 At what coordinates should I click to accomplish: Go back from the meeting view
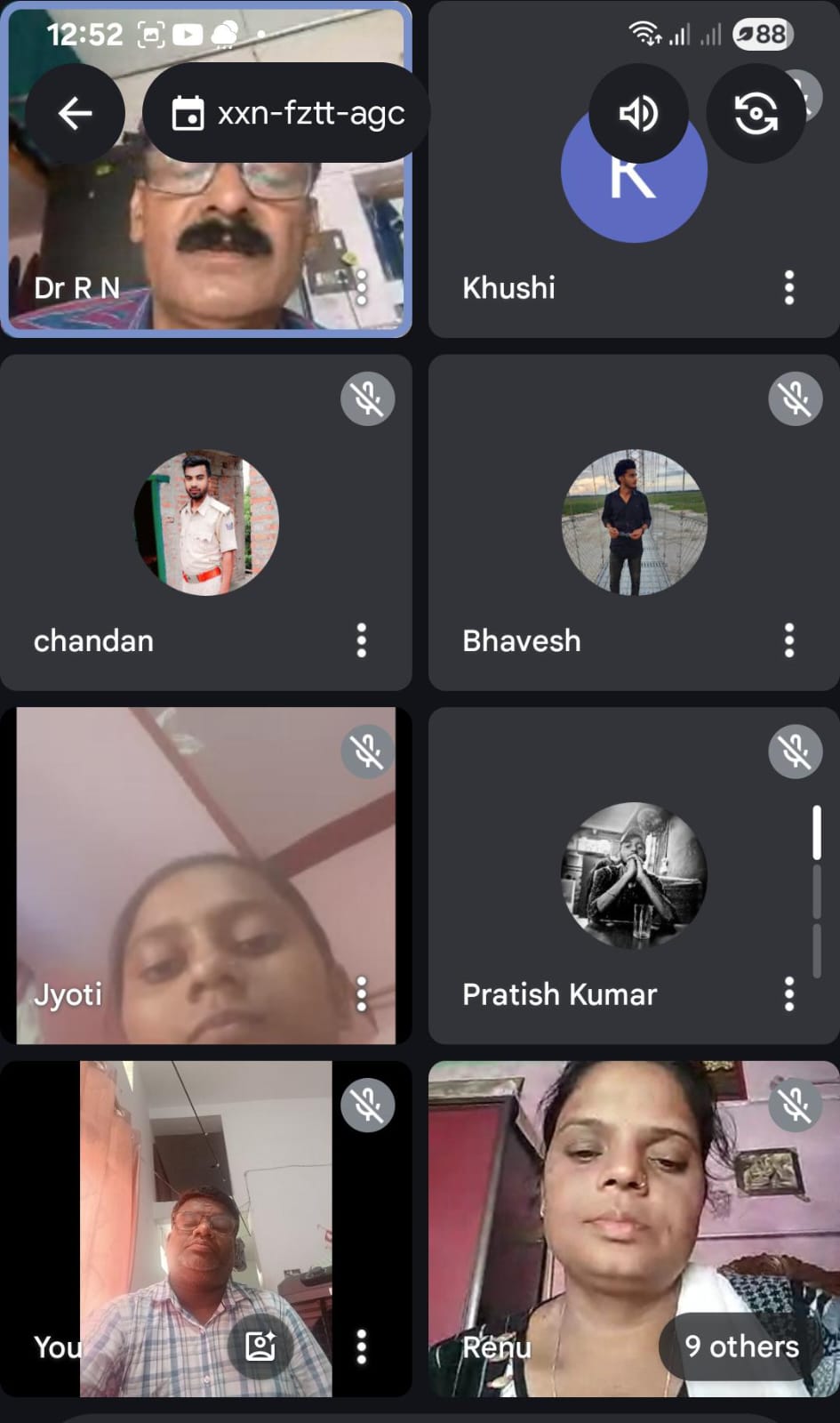tap(75, 113)
